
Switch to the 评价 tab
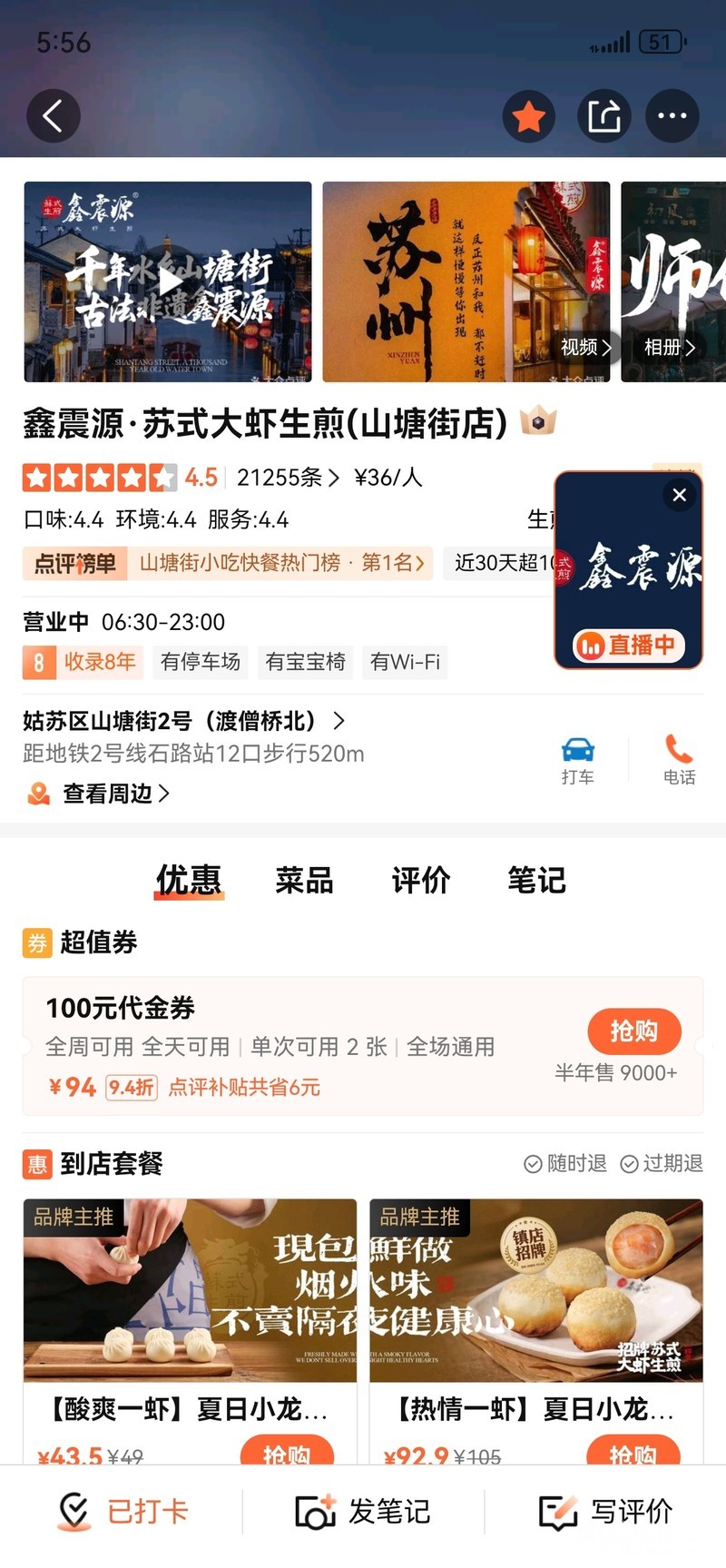(x=420, y=880)
